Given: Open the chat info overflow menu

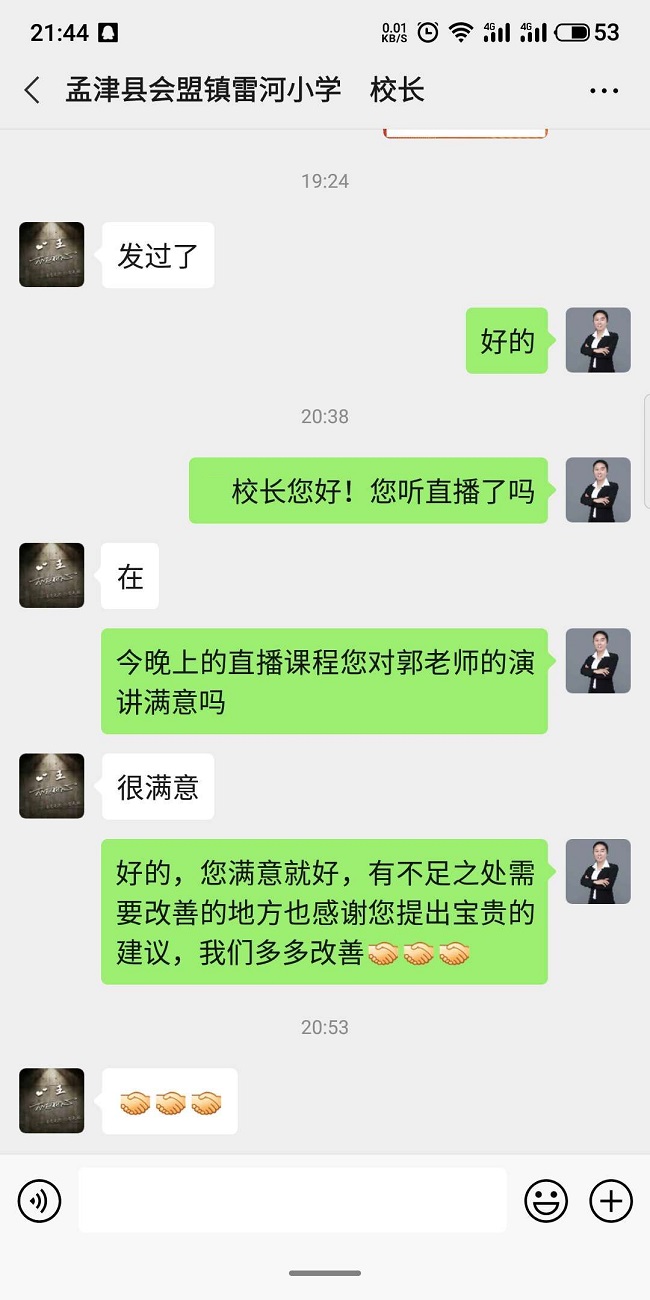Looking at the screenshot, I should pos(604,91).
